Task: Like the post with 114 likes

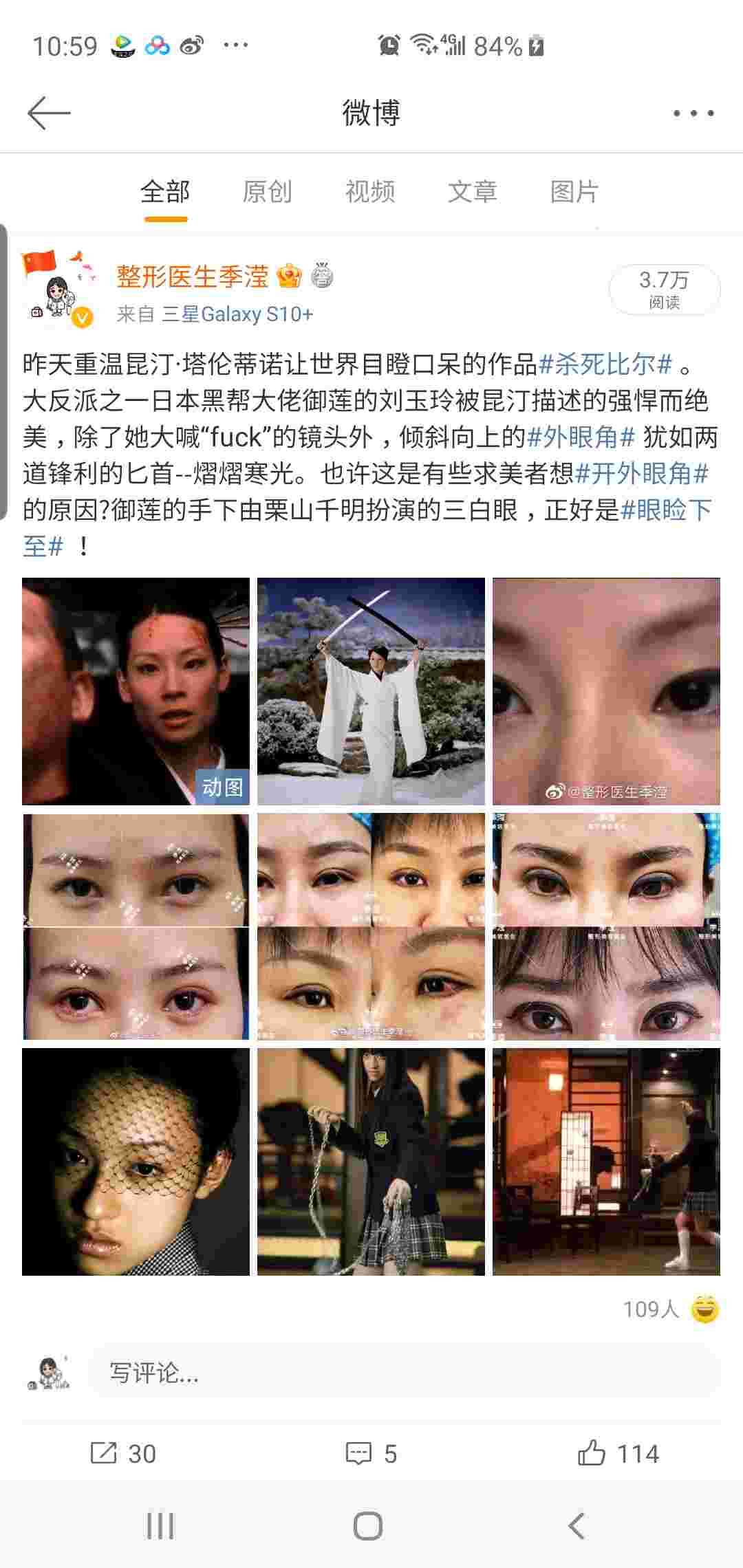Action: (618, 1453)
